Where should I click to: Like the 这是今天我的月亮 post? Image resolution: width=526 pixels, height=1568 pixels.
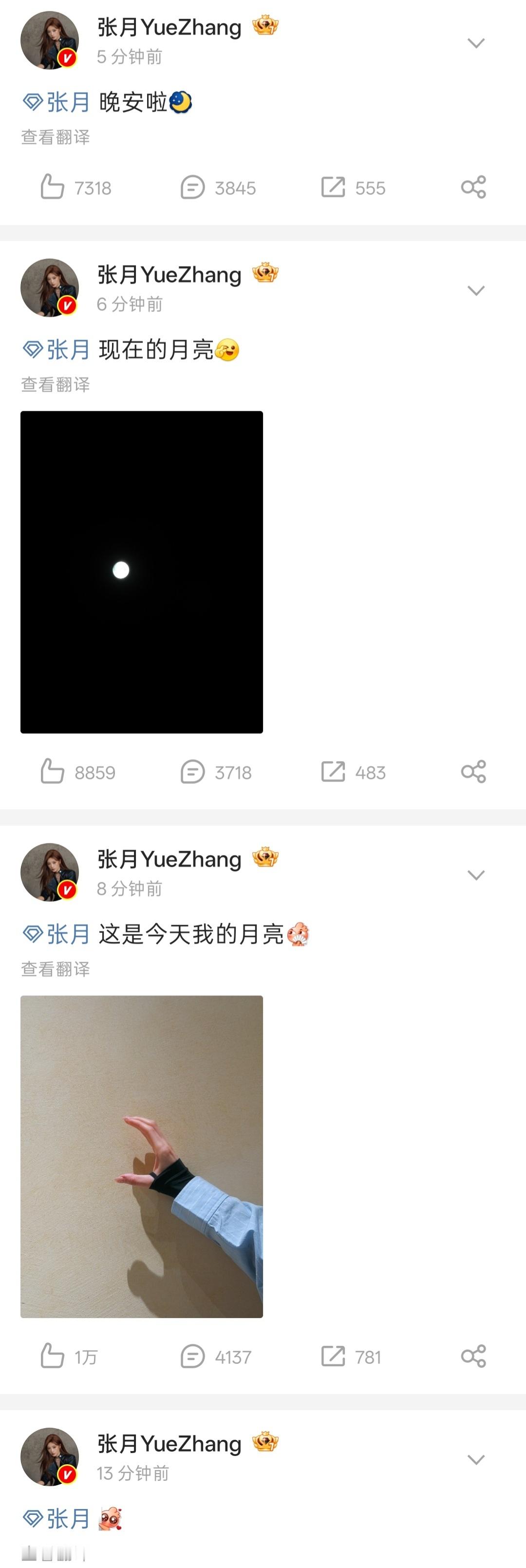(x=68, y=1356)
